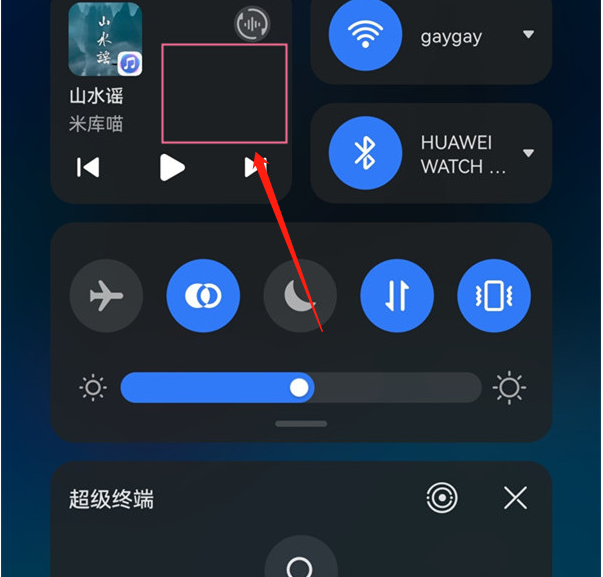Tap the panel expand handle bar
This screenshot has width=603, height=577.
click(x=301, y=424)
